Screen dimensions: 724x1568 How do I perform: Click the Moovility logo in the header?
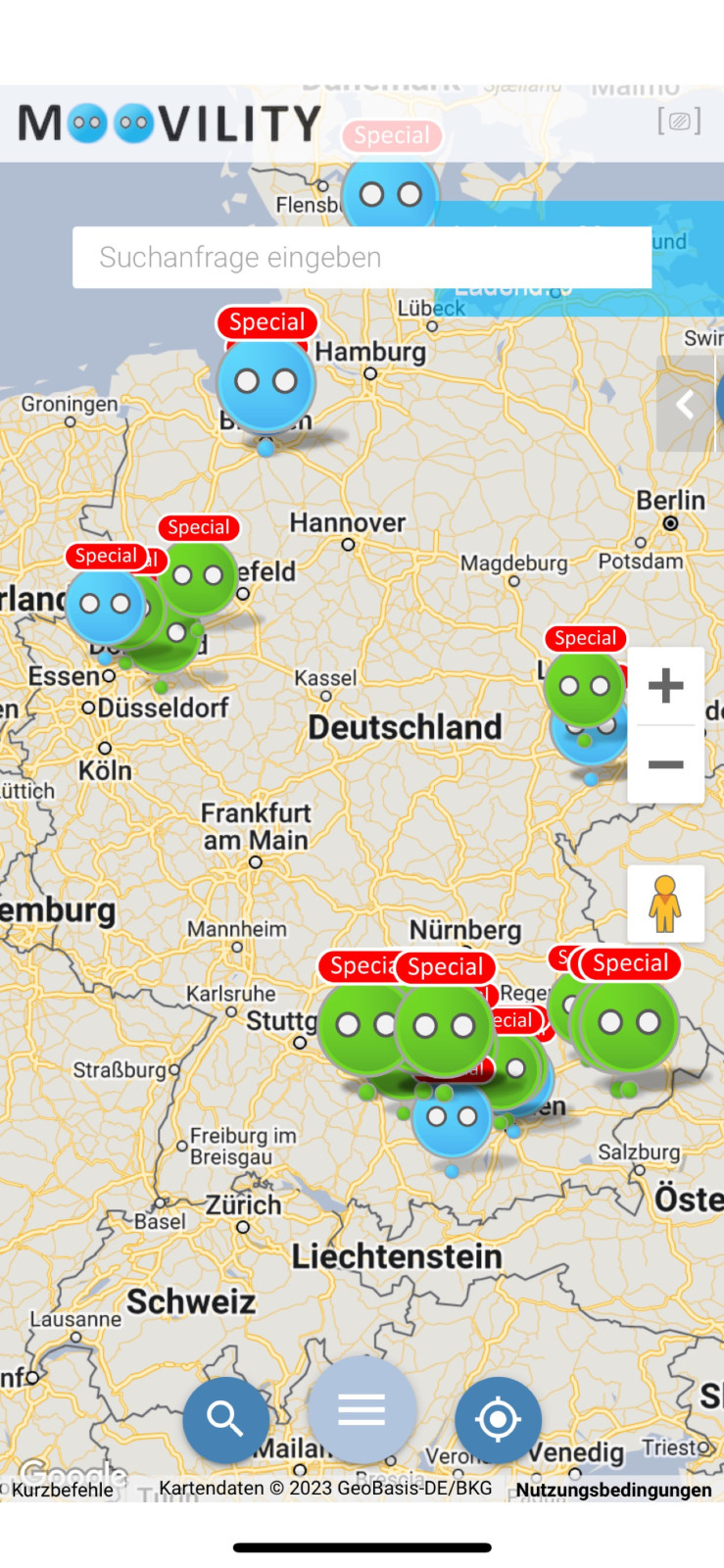point(167,123)
